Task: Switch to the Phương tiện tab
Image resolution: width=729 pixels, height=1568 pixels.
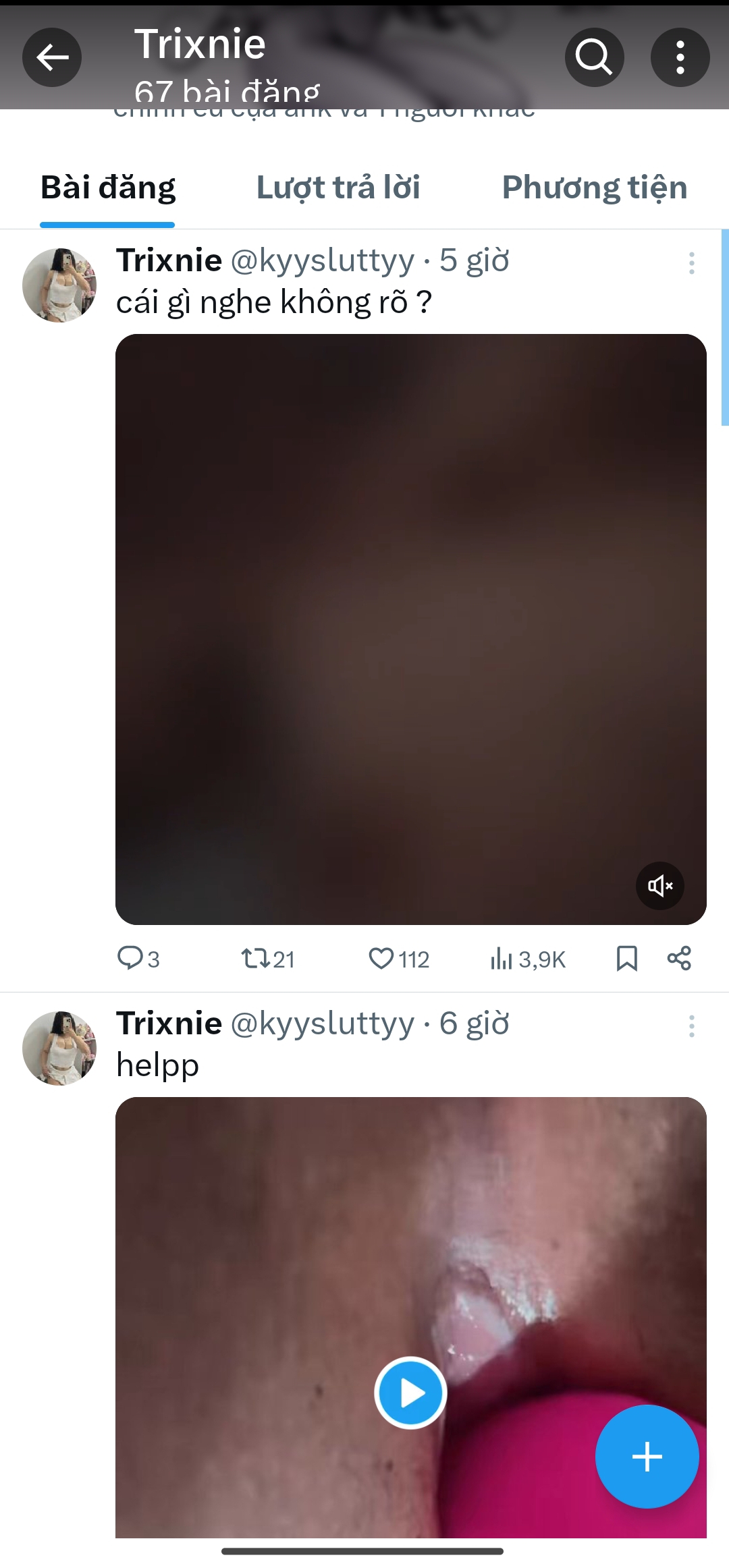Action: [x=594, y=188]
